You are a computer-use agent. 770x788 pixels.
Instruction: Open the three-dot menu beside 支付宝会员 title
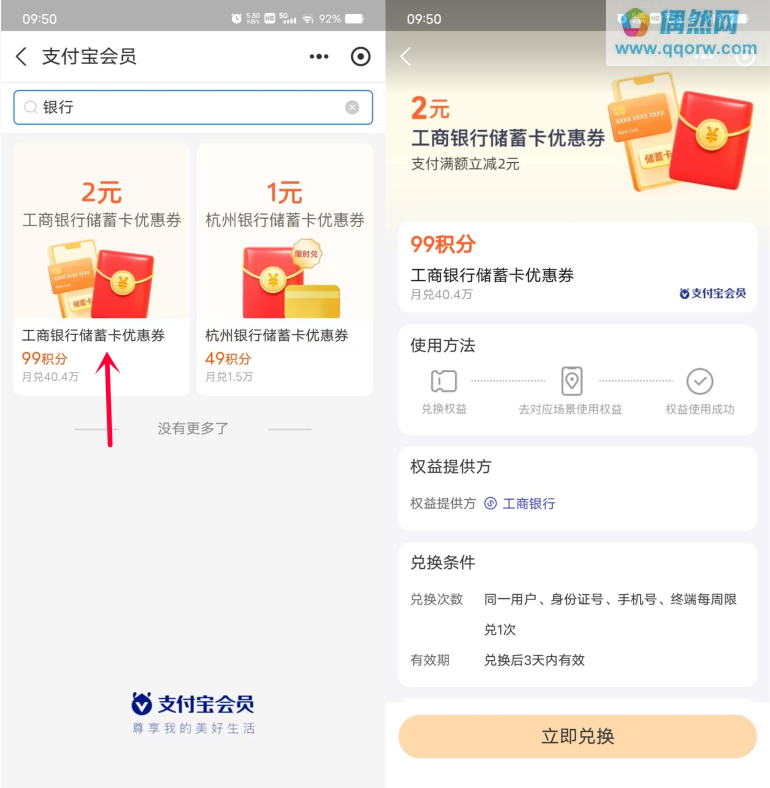tap(319, 57)
